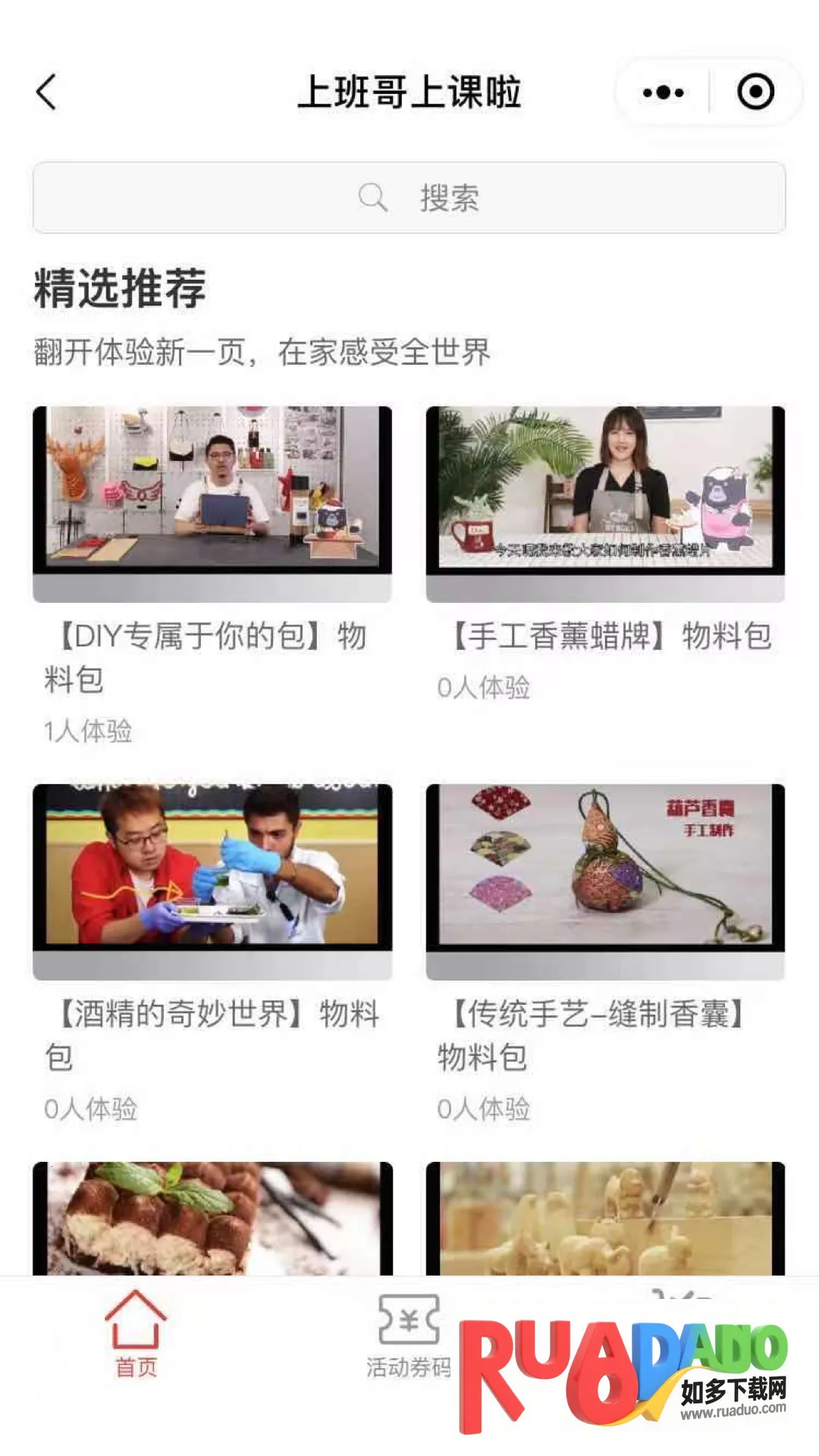The image size is (819, 1456).
Task: Switch to the 首页 tab
Action: 136,1335
